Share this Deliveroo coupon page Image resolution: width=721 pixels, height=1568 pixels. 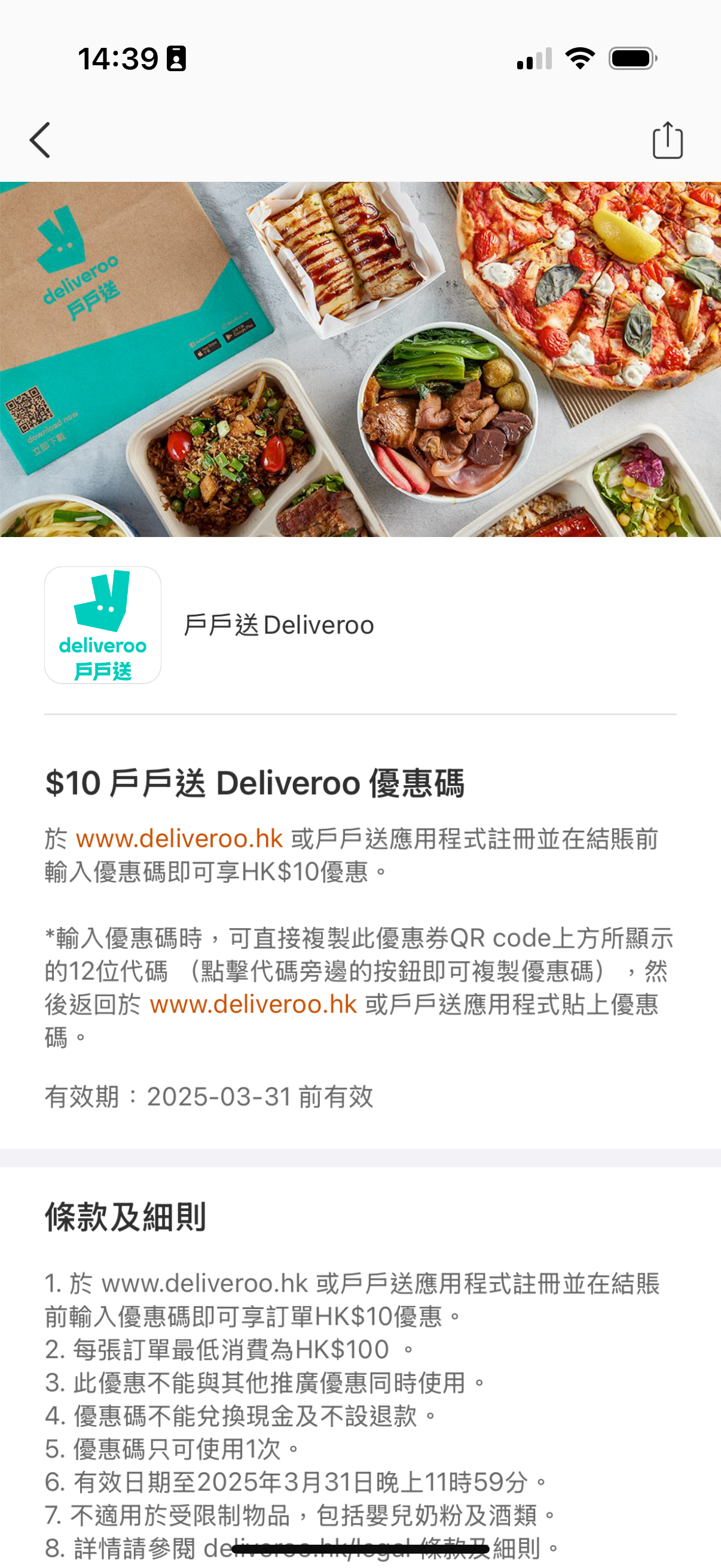667,141
